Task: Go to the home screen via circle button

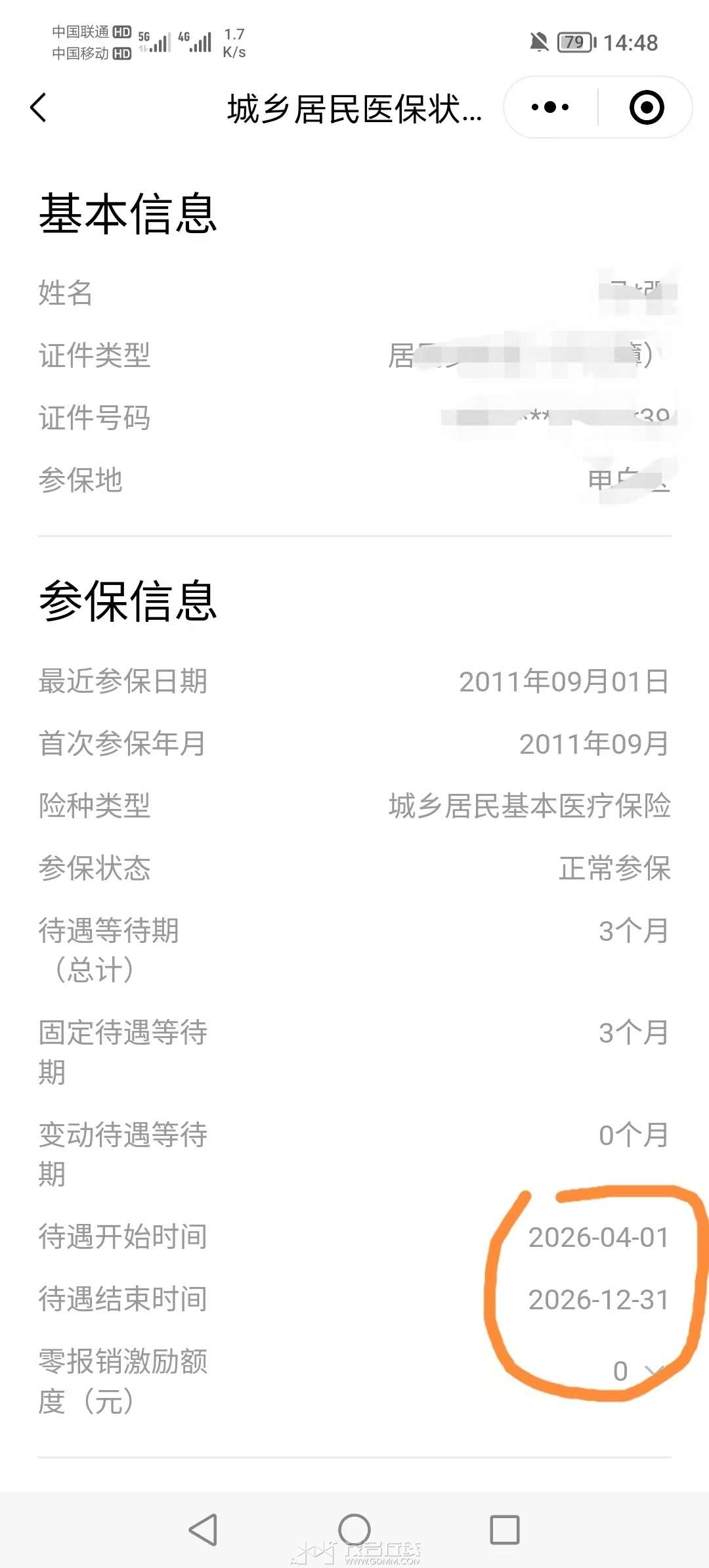Action: click(x=354, y=1530)
